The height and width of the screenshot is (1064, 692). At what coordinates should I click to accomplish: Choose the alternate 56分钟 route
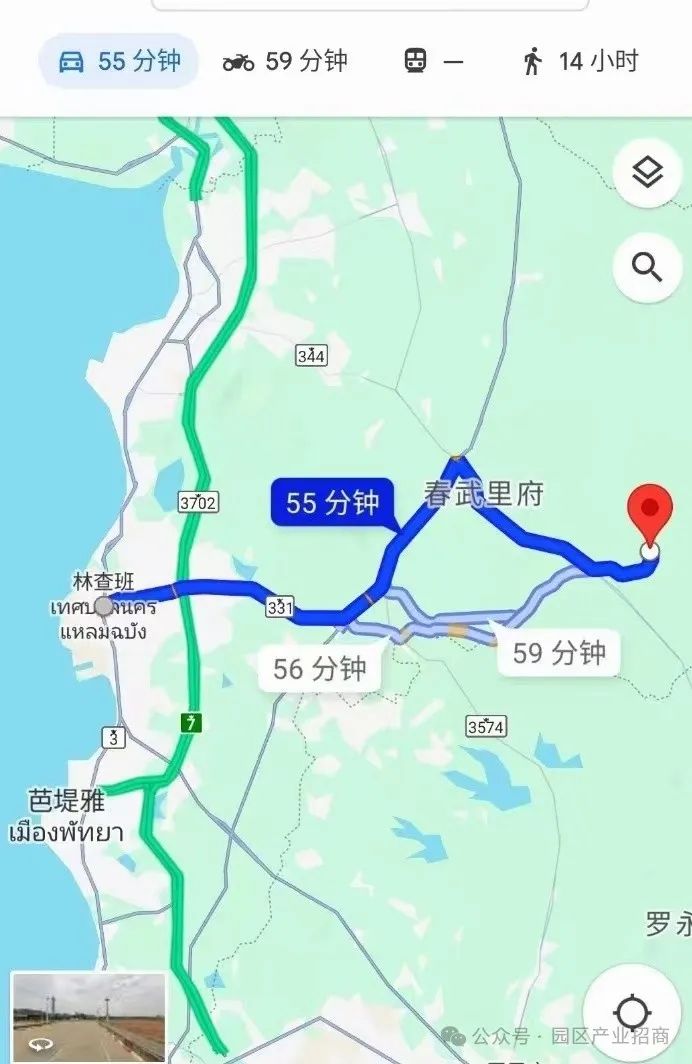pyautogui.click(x=320, y=668)
